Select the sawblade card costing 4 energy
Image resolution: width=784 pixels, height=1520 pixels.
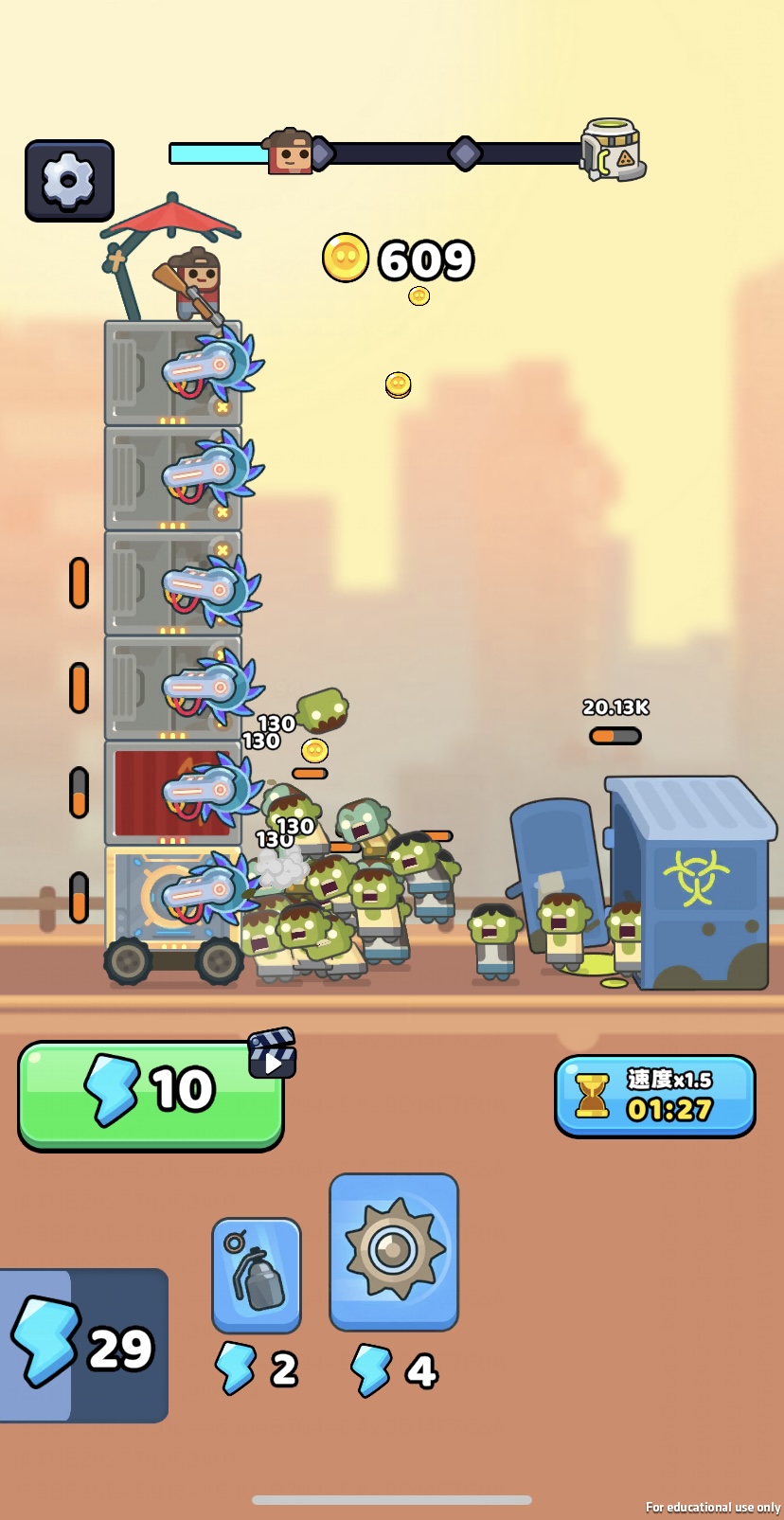(x=393, y=1251)
